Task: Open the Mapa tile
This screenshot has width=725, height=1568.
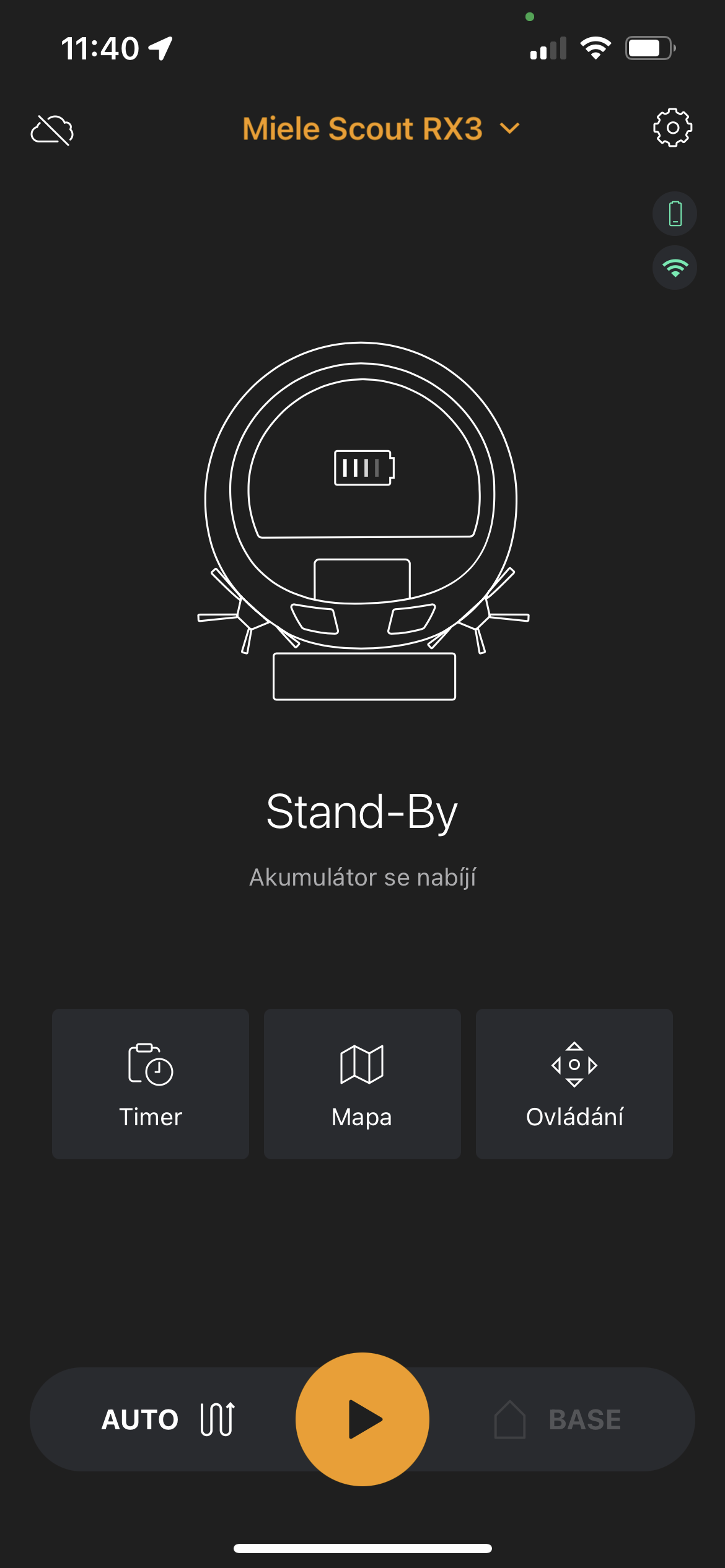Action: tap(362, 1083)
